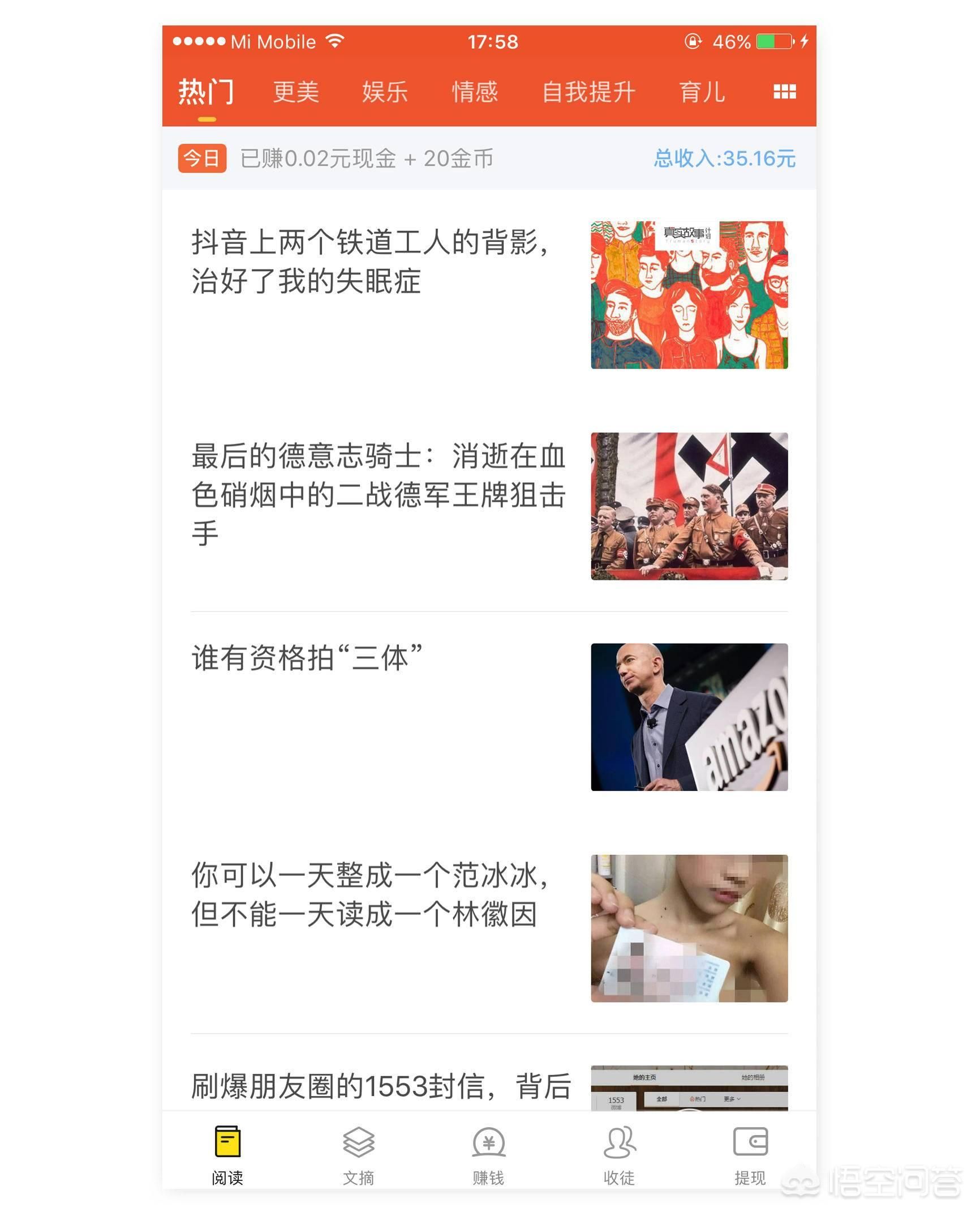This screenshot has width=980, height=1216.
Task: Switch to the 娱乐 tab
Action: [385, 92]
